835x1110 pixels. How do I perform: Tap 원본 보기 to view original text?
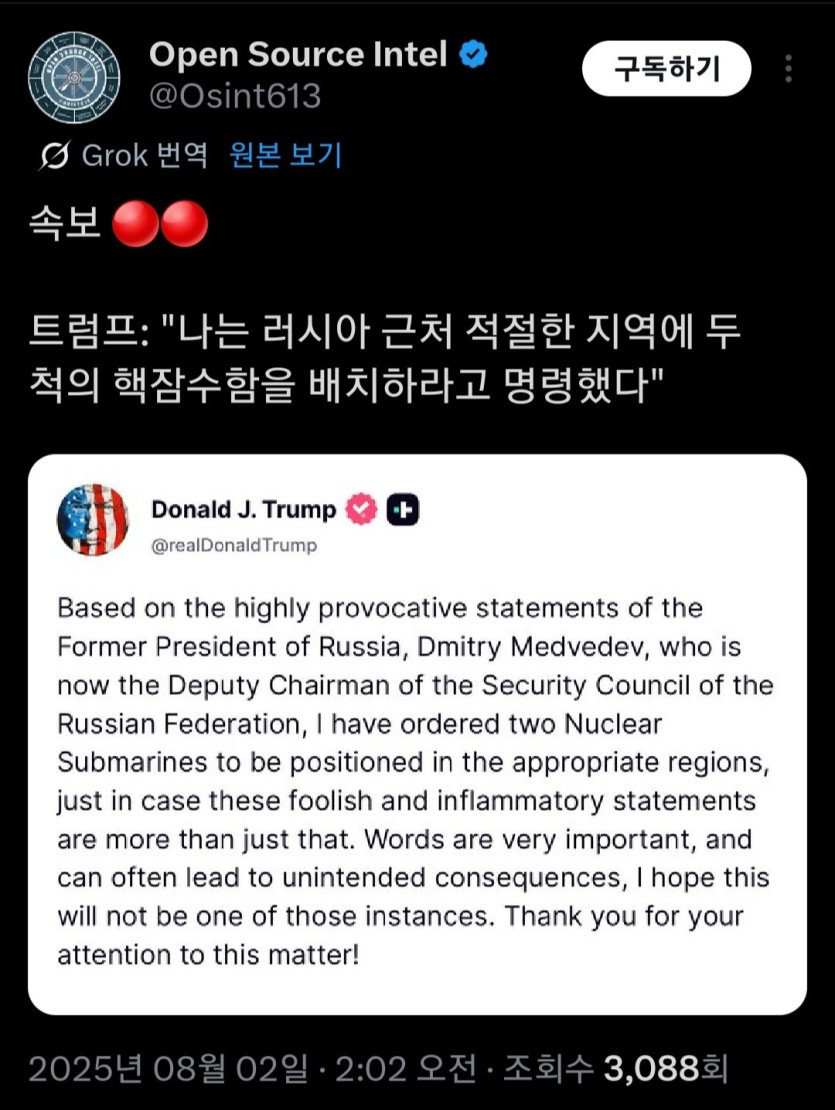click(286, 155)
